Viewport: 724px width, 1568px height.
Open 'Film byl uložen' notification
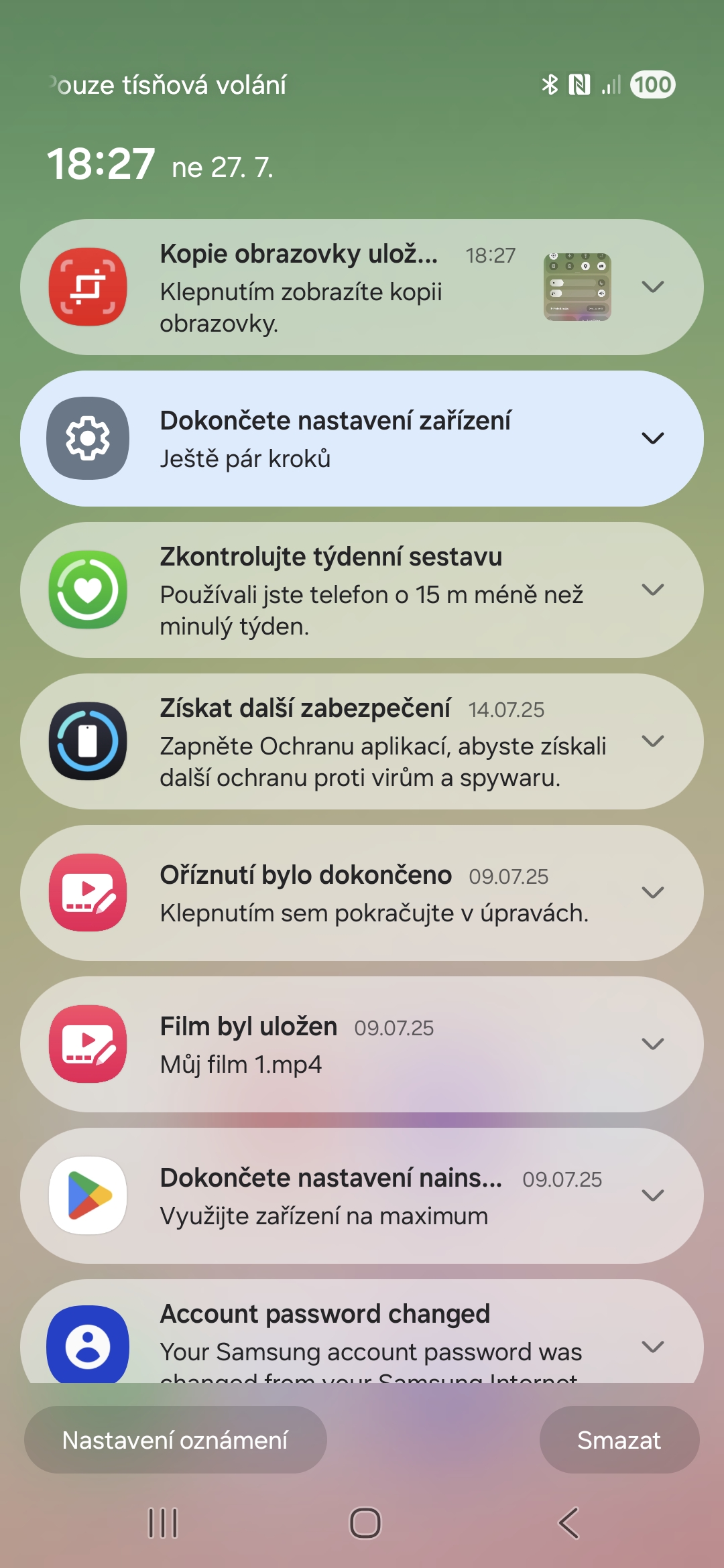[362, 1044]
